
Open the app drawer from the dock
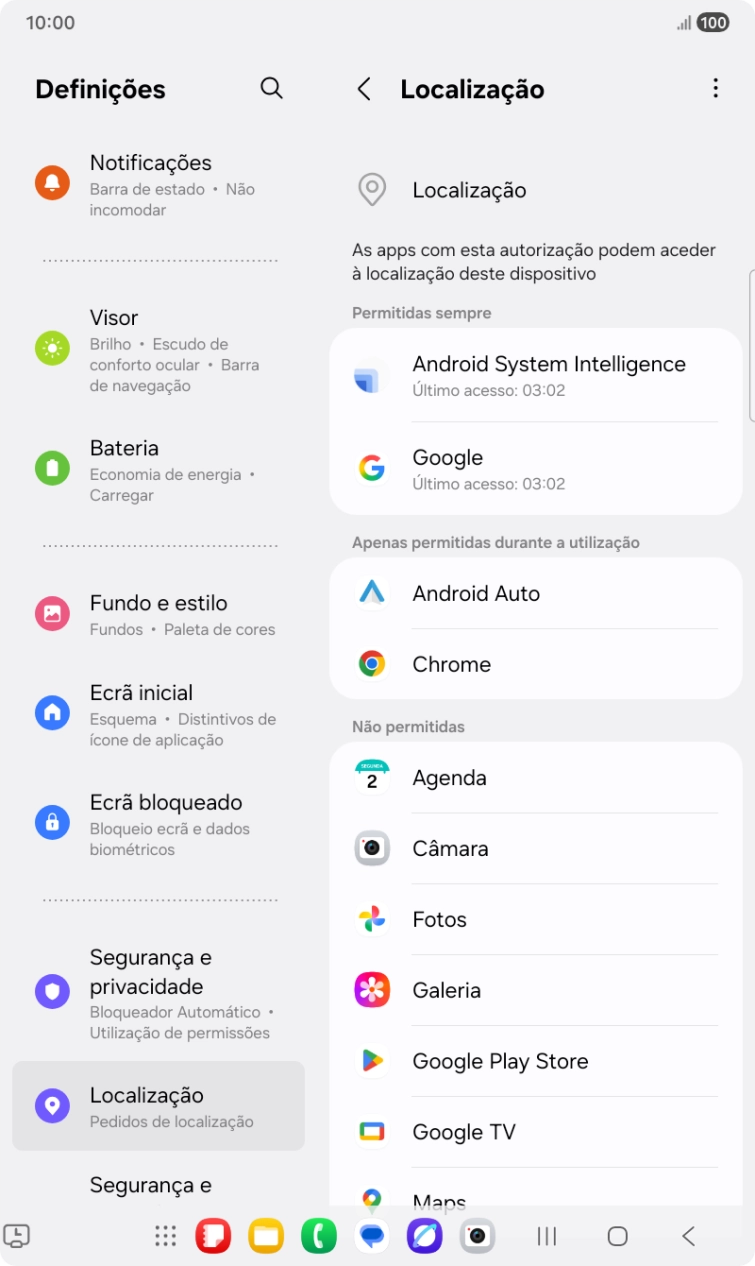coord(165,1236)
